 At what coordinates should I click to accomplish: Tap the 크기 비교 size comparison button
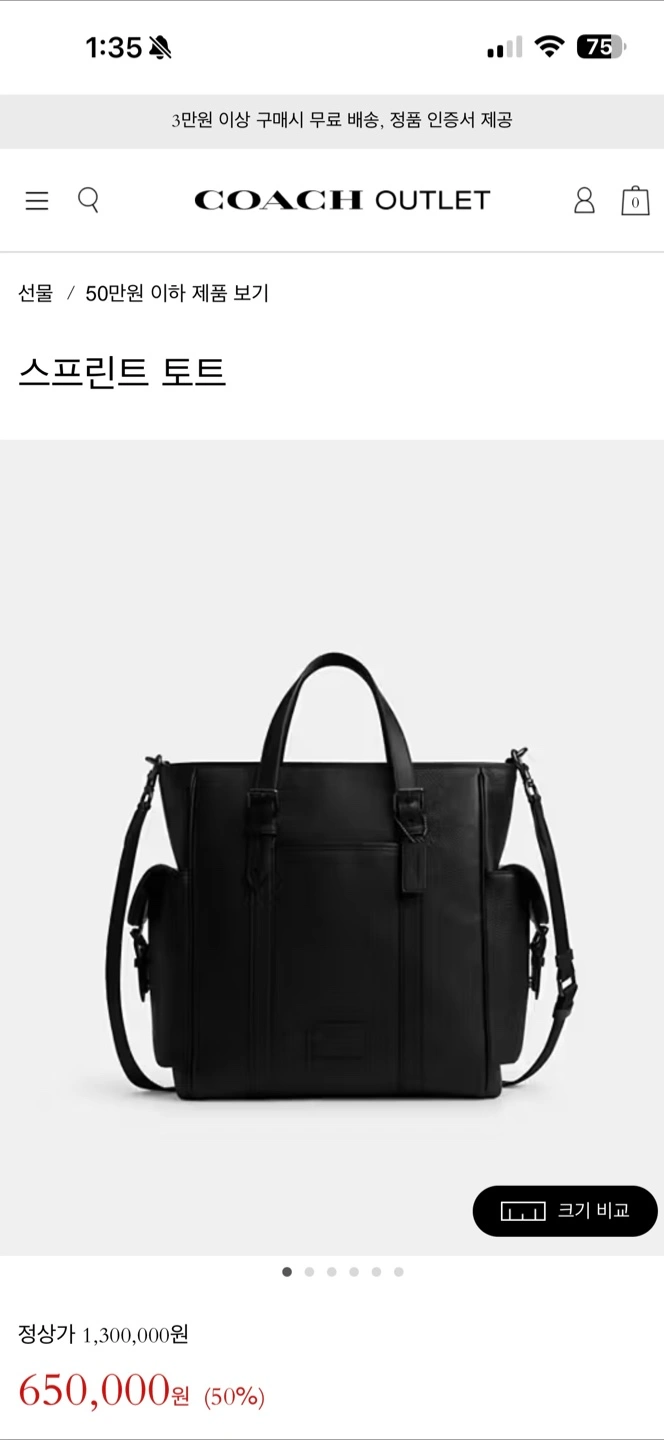coord(565,1211)
